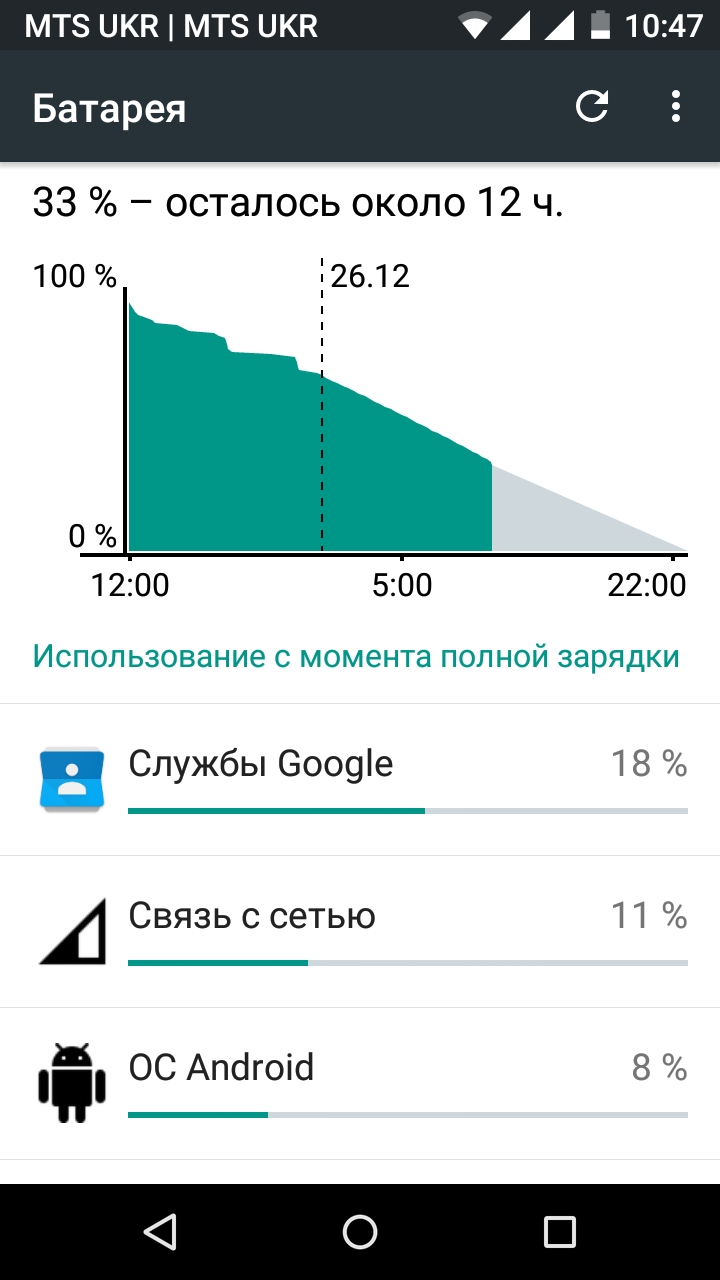Image resolution: width=720 pixels, height=1280 pixels.
Task: Go back with the navigation bar
Action: point(160,1232)
